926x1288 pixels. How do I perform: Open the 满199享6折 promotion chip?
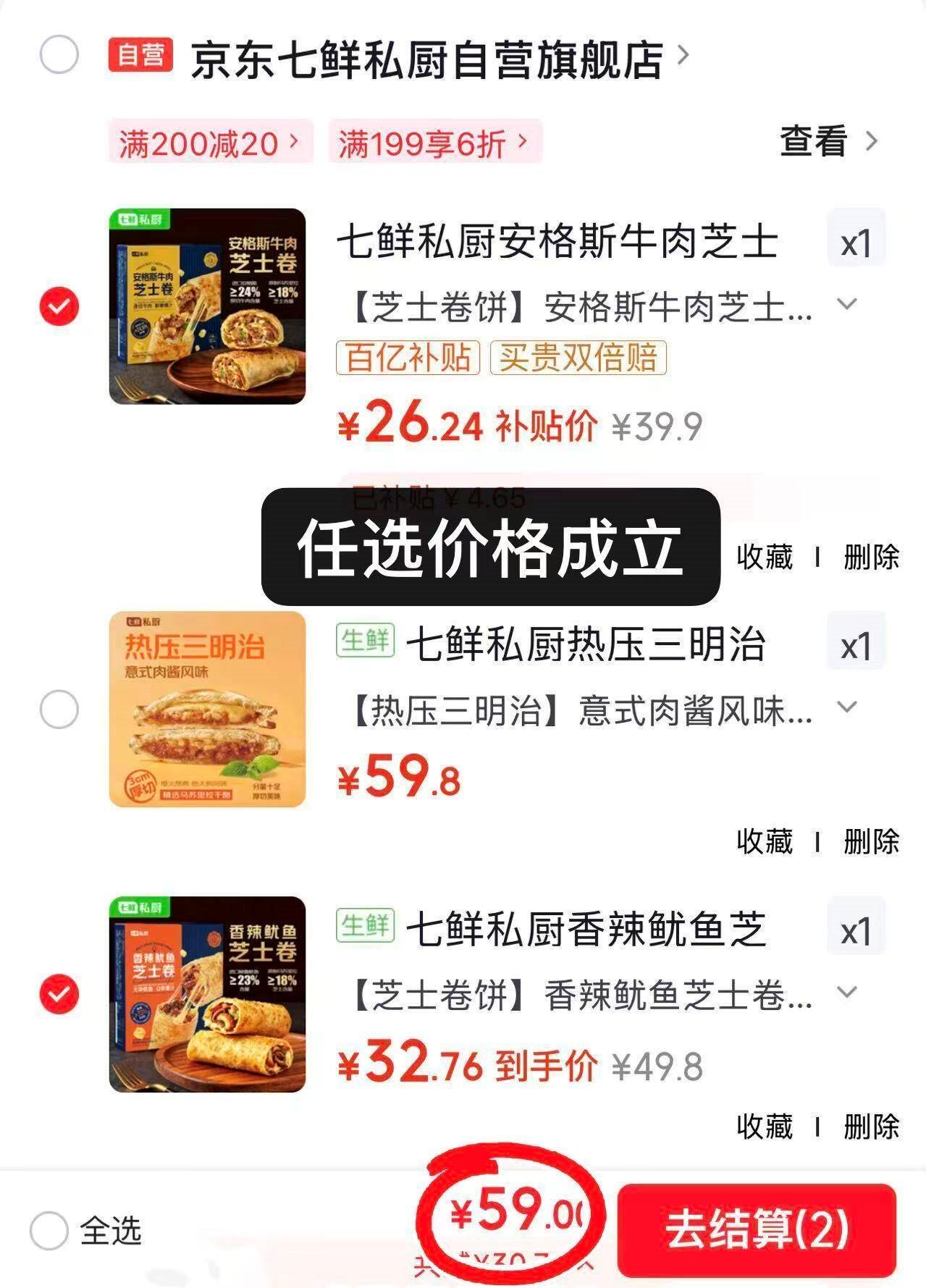click(434, 142)
